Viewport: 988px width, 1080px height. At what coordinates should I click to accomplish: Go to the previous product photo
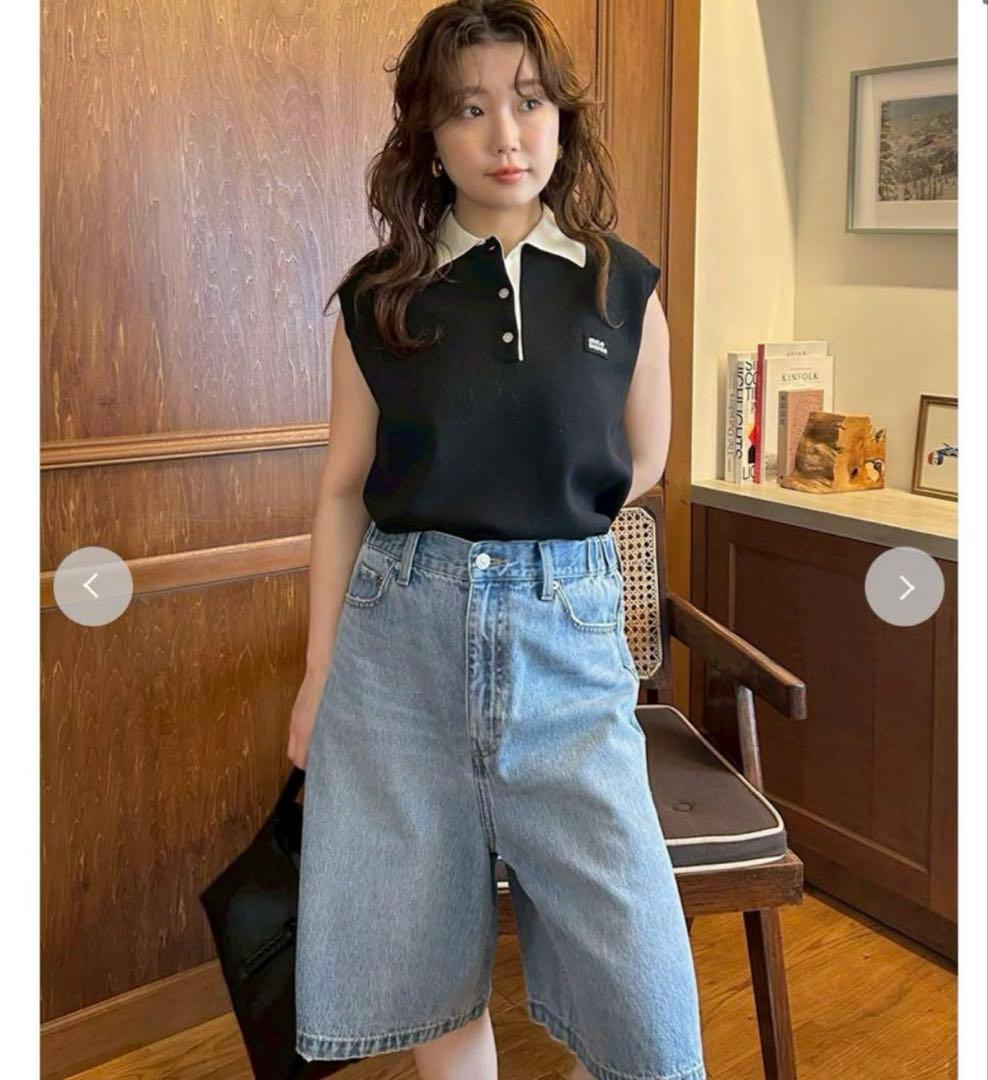click(93, 586)
